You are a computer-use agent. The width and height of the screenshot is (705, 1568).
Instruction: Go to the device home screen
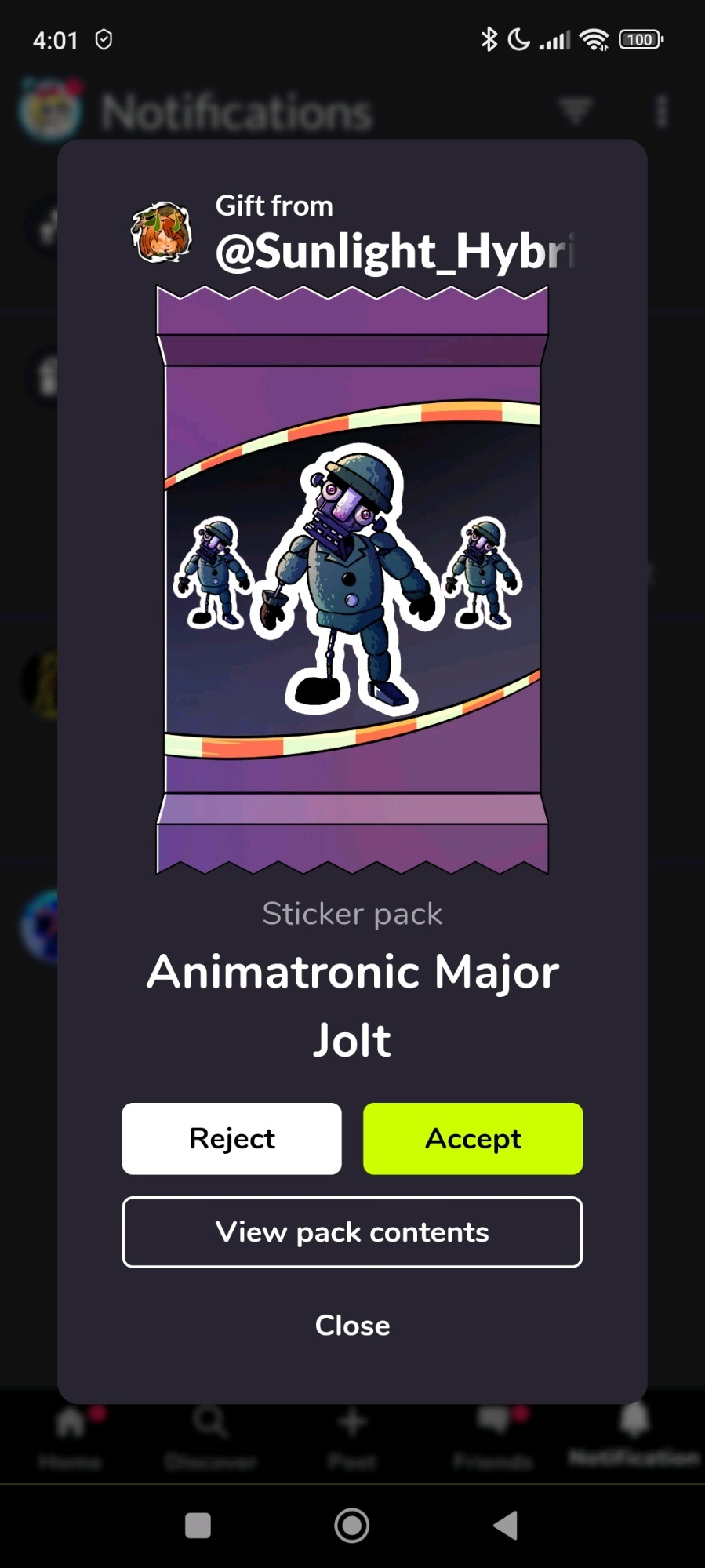coord(352,1526)
